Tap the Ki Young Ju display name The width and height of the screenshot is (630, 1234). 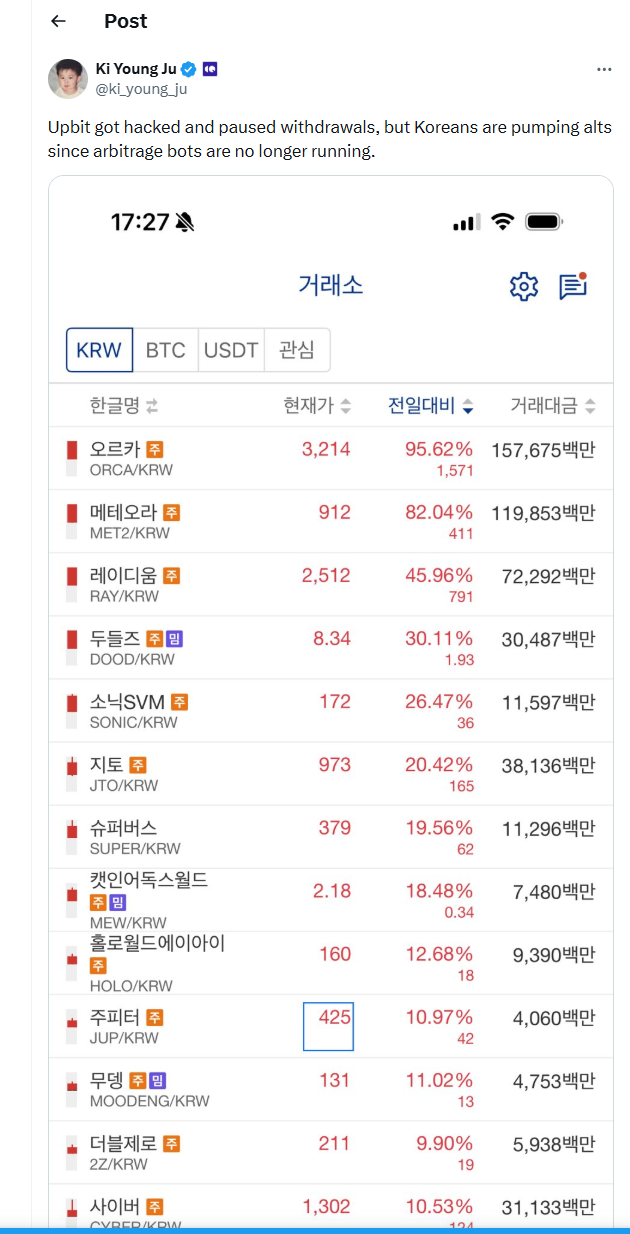click(136, 69)
